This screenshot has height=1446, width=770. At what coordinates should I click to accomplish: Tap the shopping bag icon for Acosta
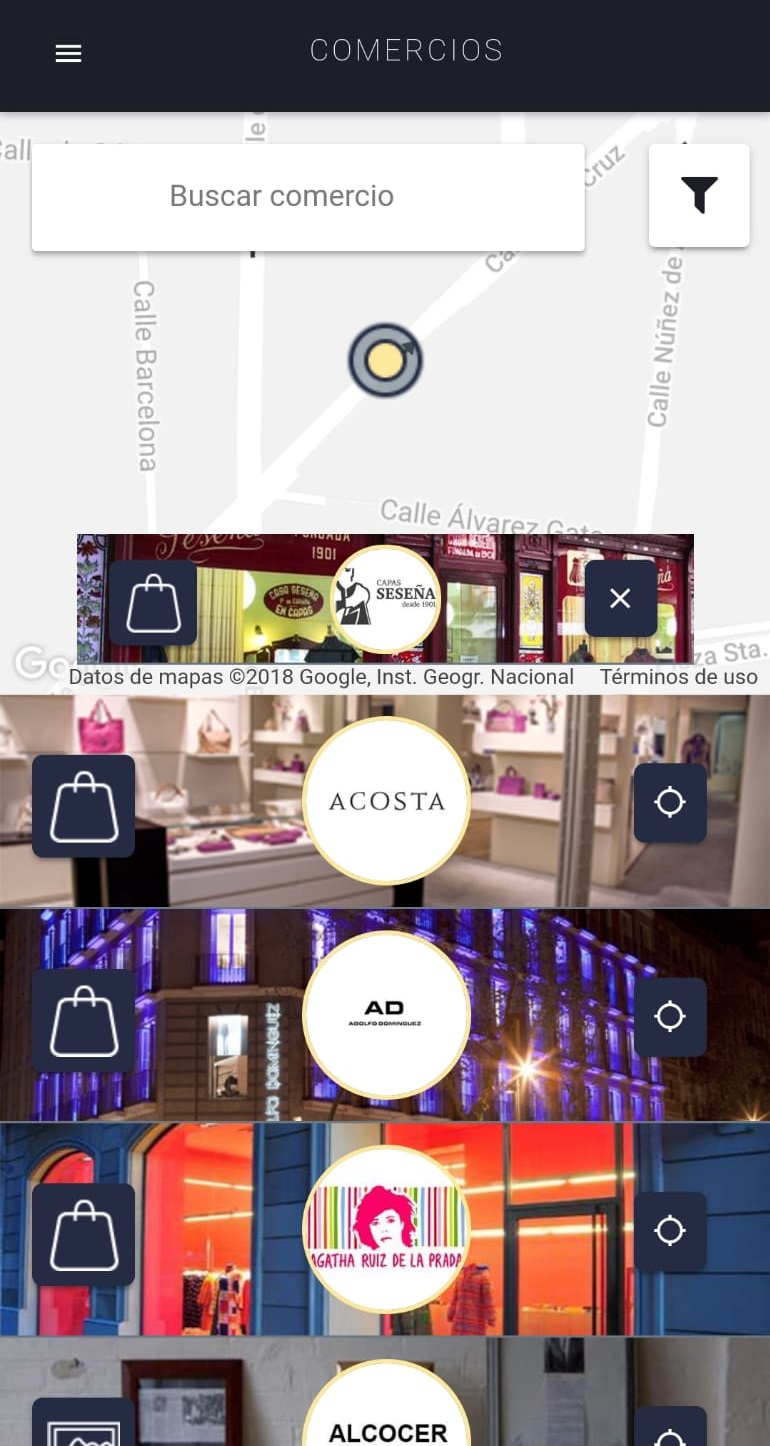click(x=84, y=806)
